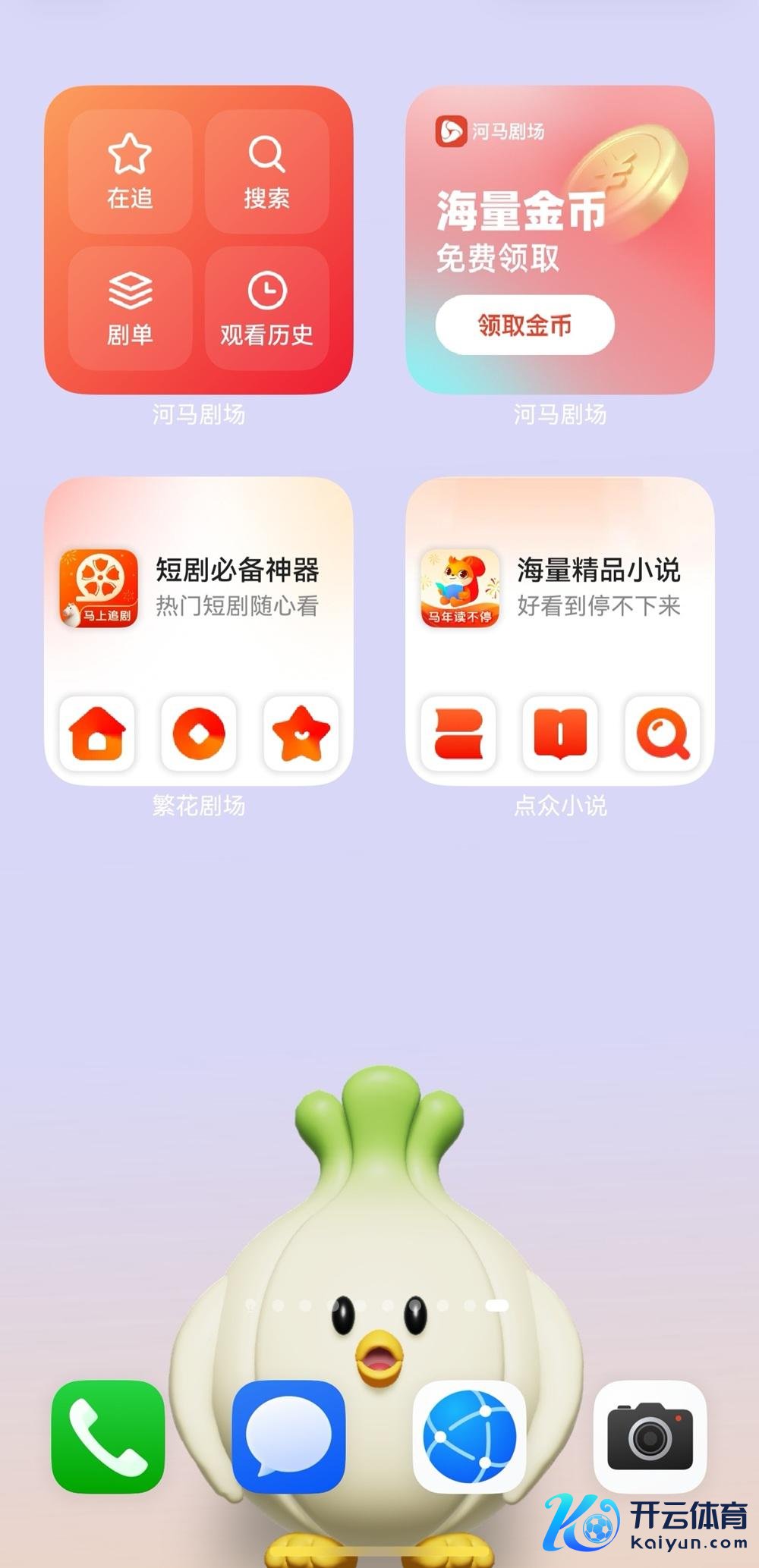Open 短剧必备神器 widget banner
This screenshot has height=1568, width=759.
(199, 589)
